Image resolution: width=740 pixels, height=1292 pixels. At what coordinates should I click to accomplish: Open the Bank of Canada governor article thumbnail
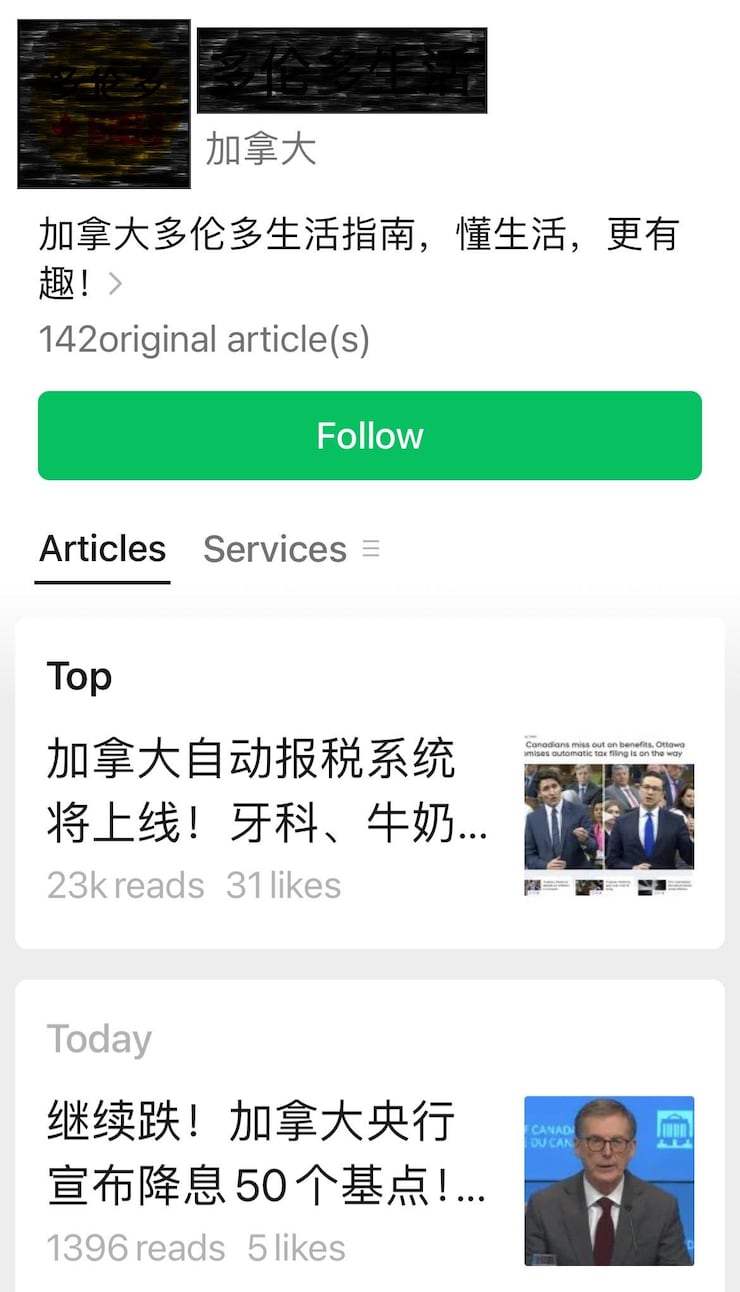coord(608,1181)
